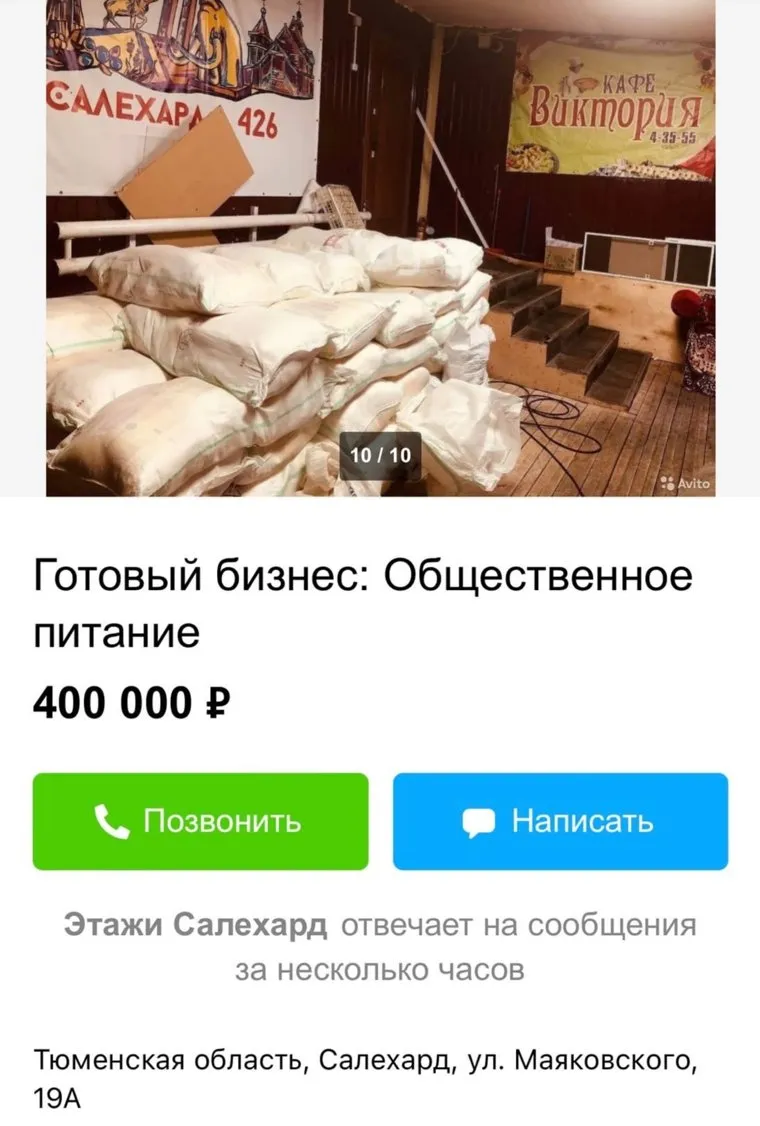The width and height of the screenshot is (760, 1126).
Task: Tap the green Позвонить call button
Action: [x=200, y=821]
